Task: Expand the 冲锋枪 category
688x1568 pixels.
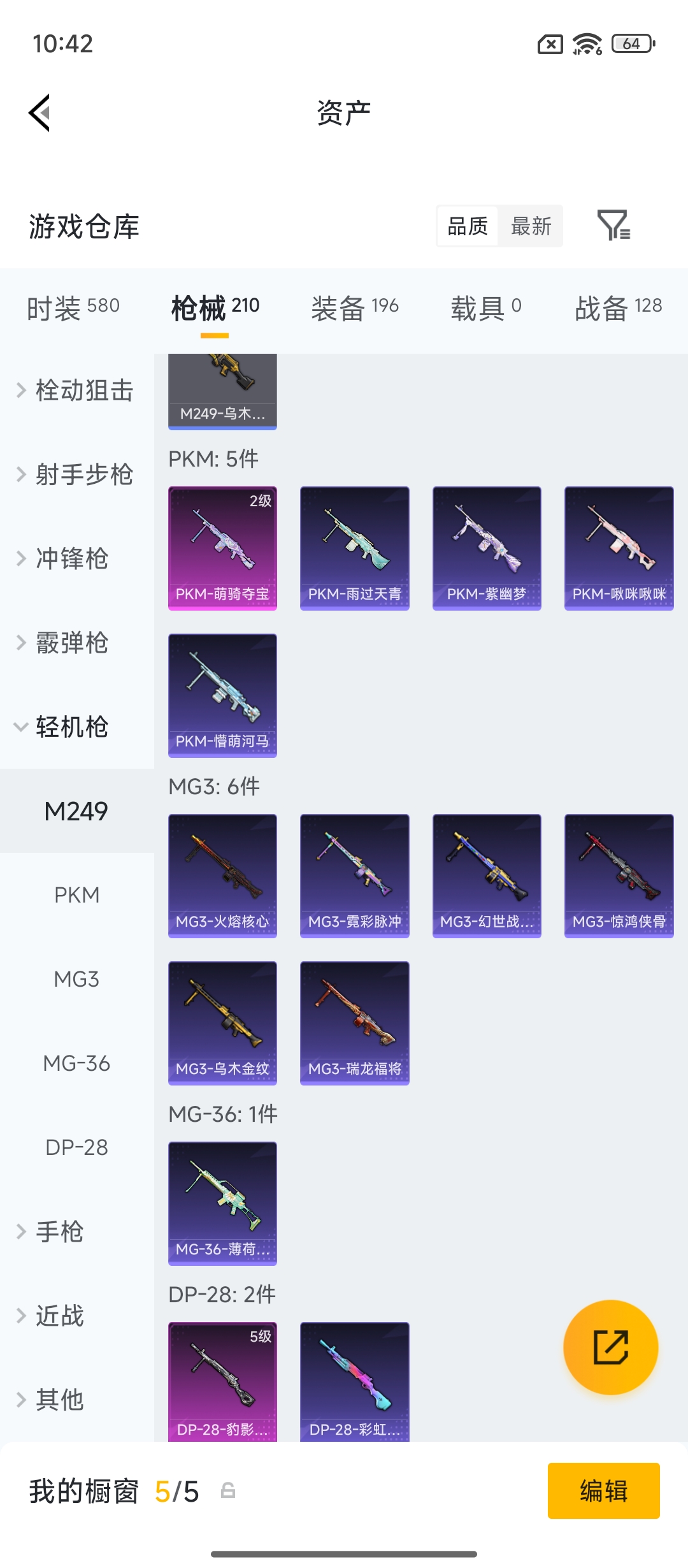Action: tap(71, 558)
